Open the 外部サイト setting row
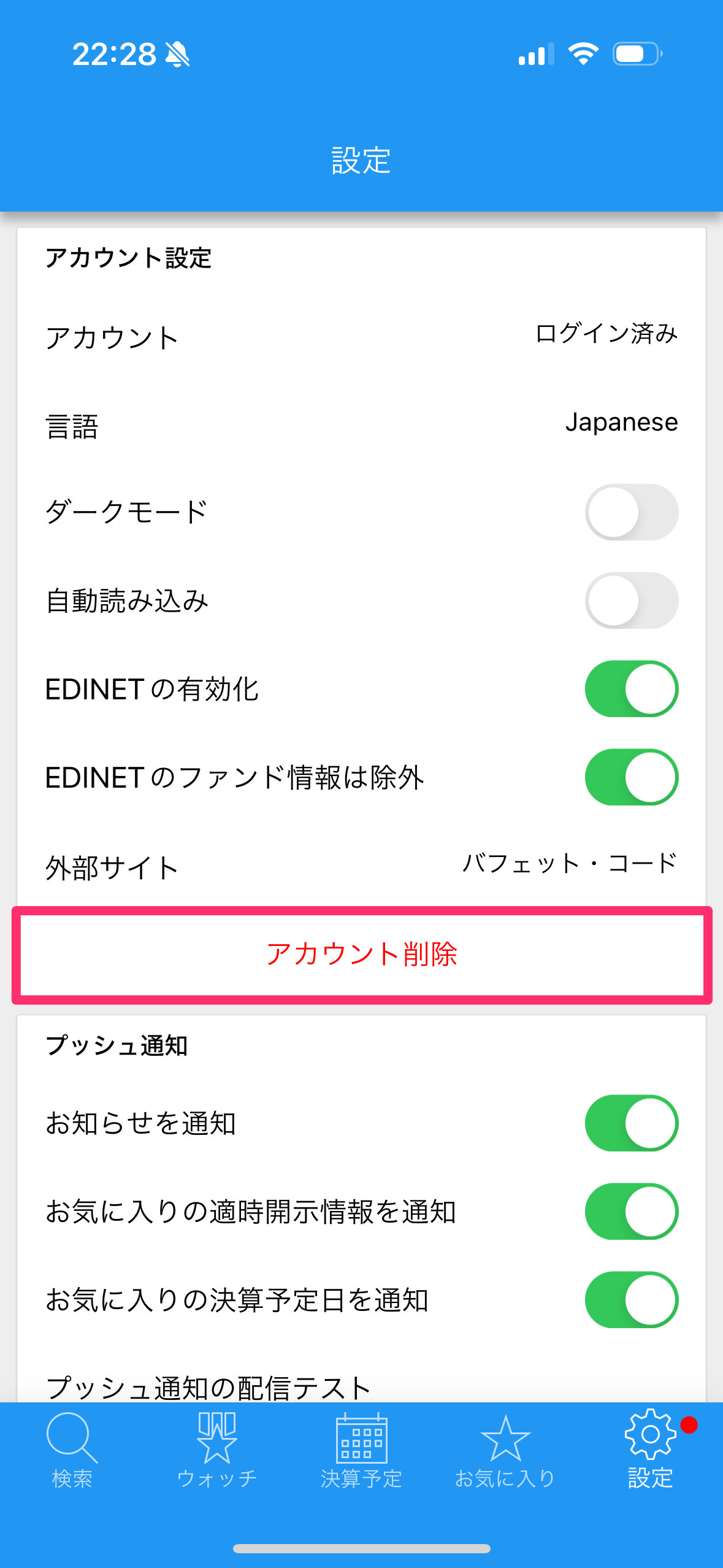The width and height of the screenshot is (723, 1568). pyautogui.click(x=361, y=866)
